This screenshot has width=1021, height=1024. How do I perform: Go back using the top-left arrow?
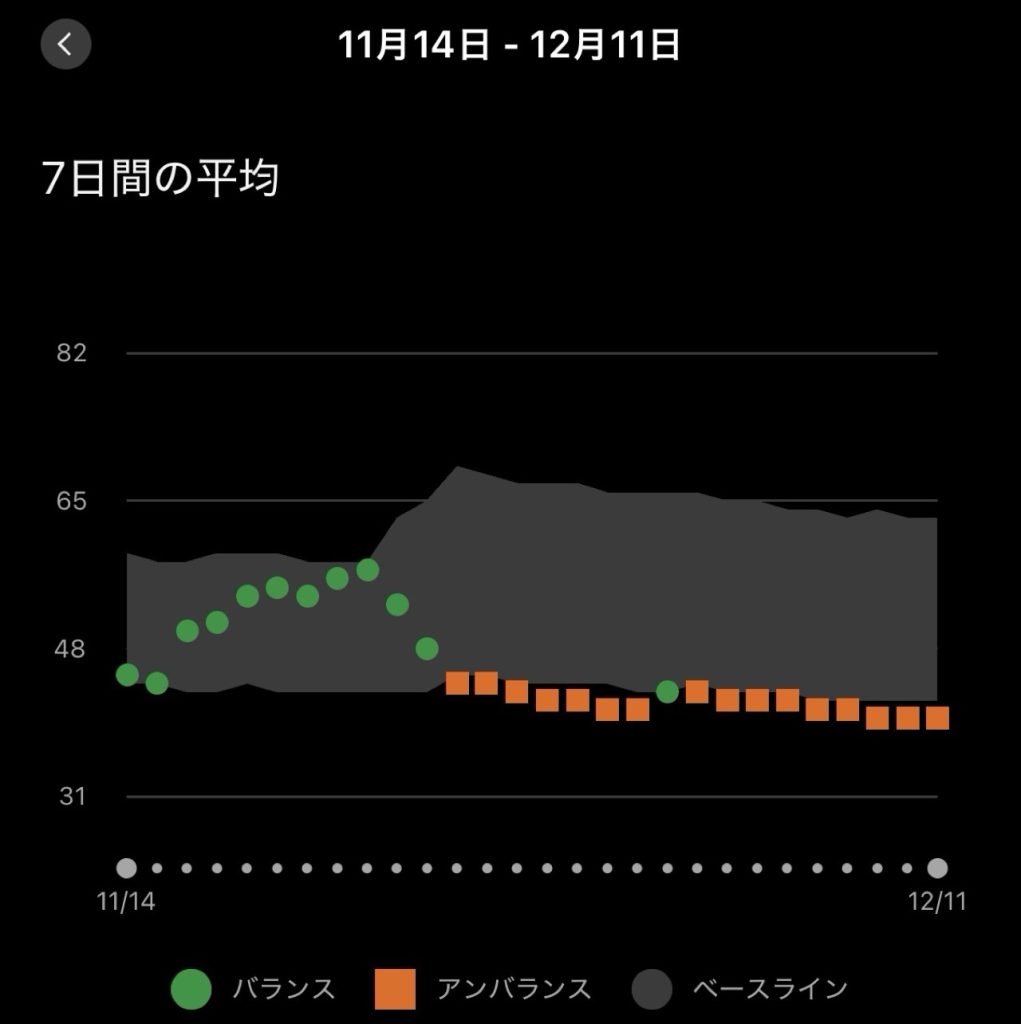pos(66,44)
